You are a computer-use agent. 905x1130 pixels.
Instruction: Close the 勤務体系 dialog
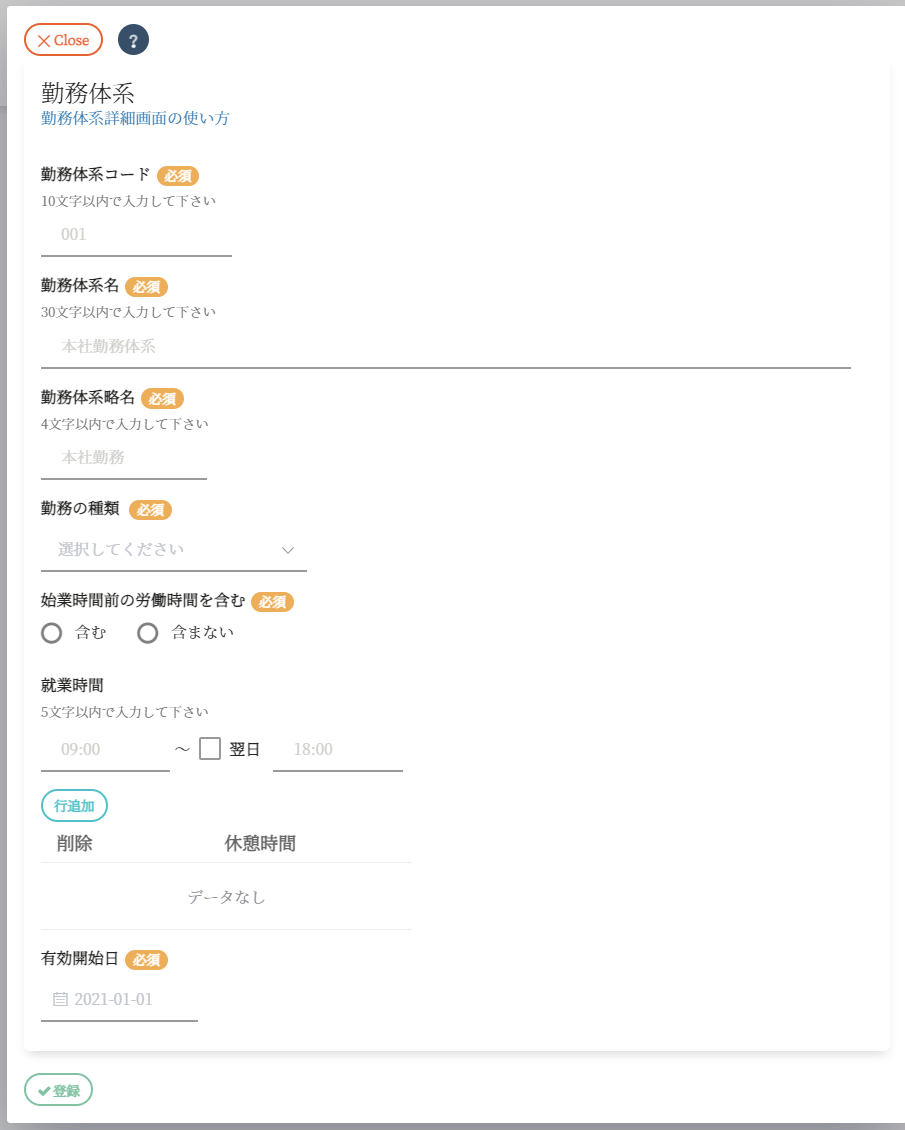click(63, 40)
